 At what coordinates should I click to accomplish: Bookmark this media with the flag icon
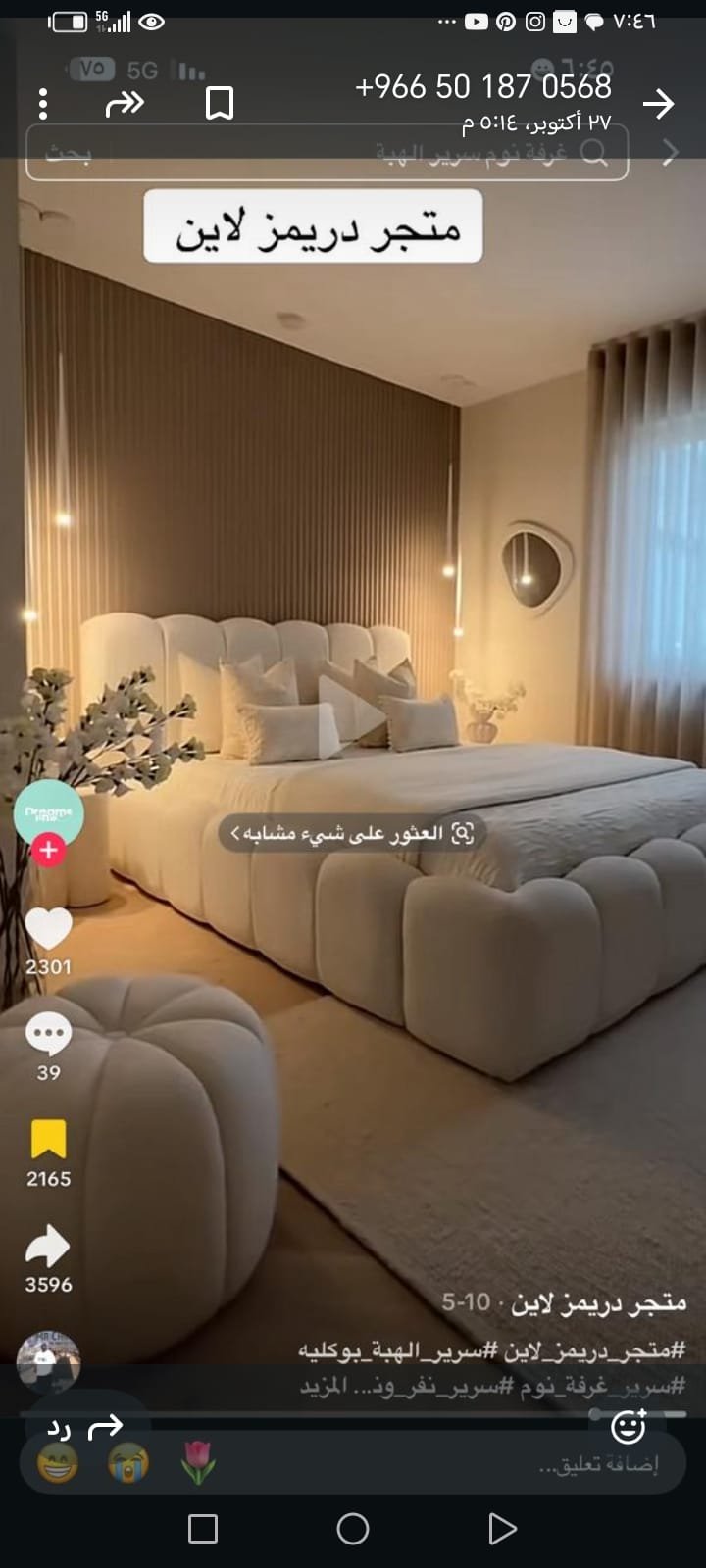point(220,103)
